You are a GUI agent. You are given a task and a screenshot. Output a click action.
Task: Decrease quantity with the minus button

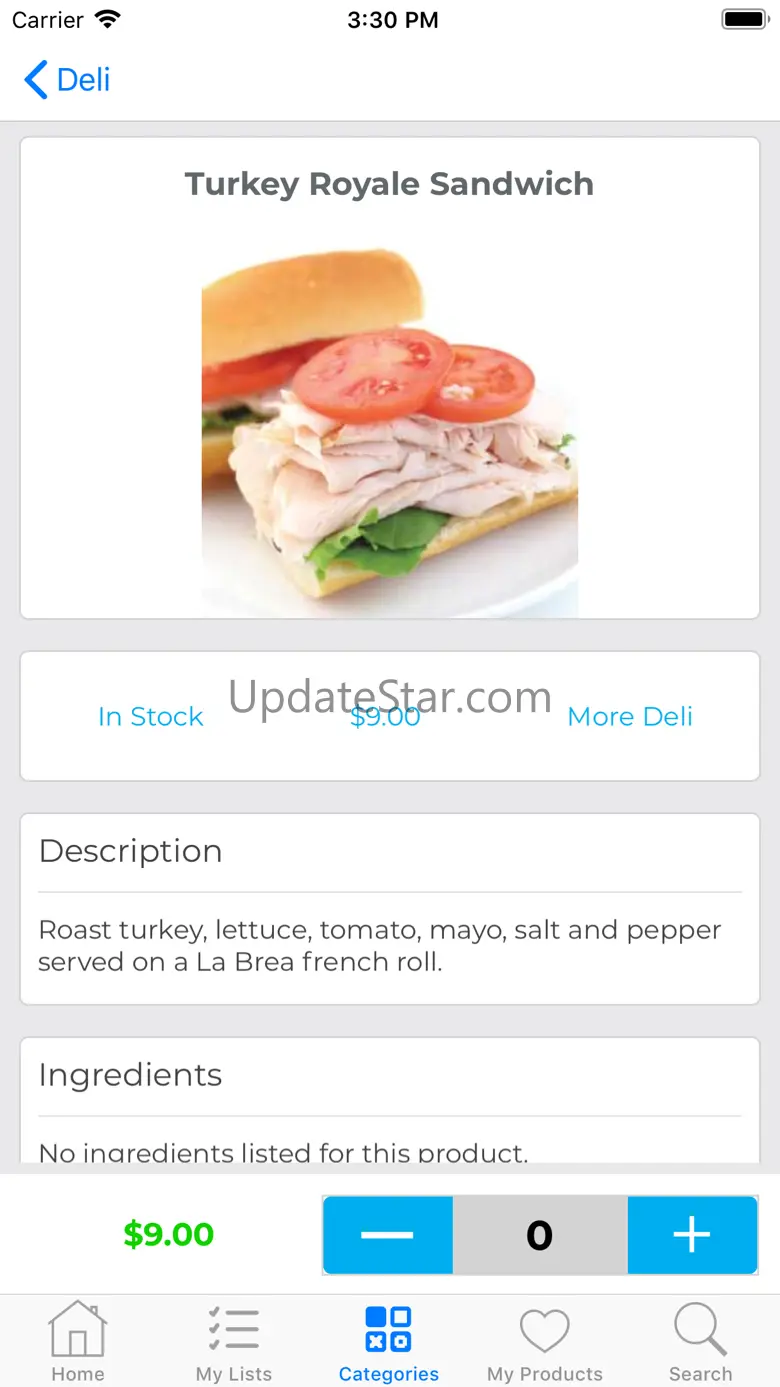[388, 1235]
